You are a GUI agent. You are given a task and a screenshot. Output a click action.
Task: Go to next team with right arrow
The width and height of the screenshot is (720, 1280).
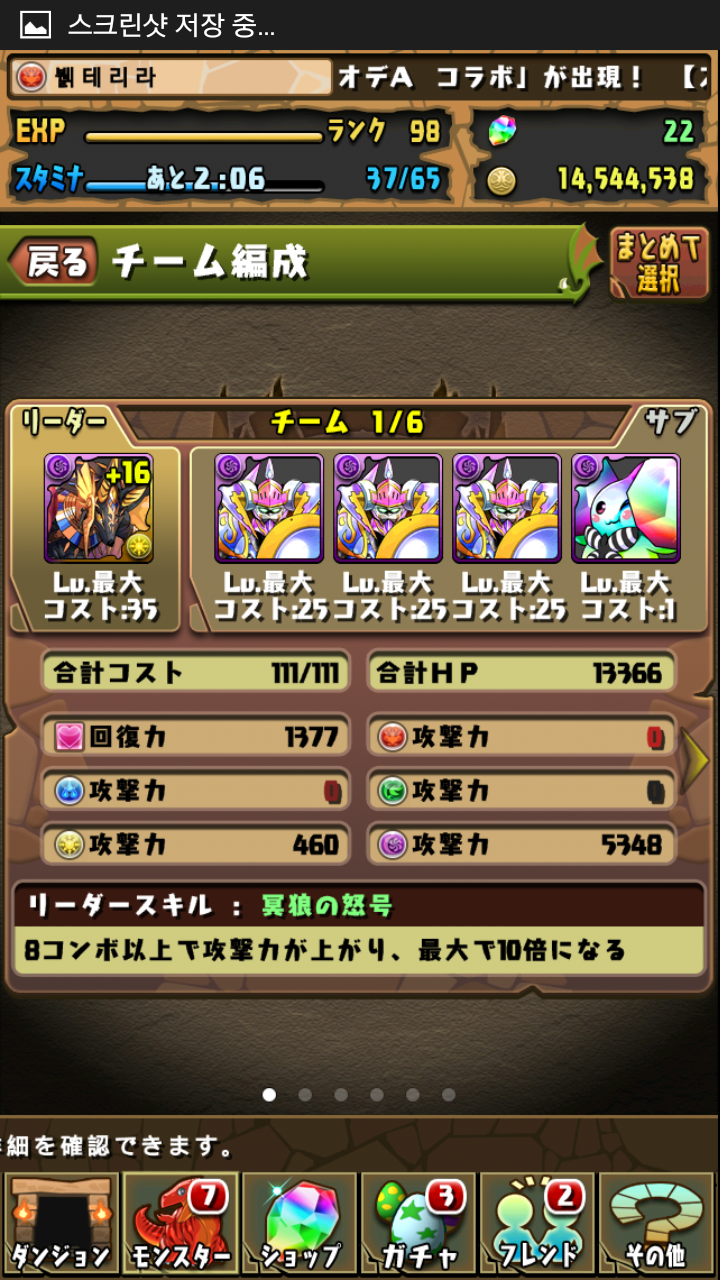pyautogui.click(x=696, y=762)
